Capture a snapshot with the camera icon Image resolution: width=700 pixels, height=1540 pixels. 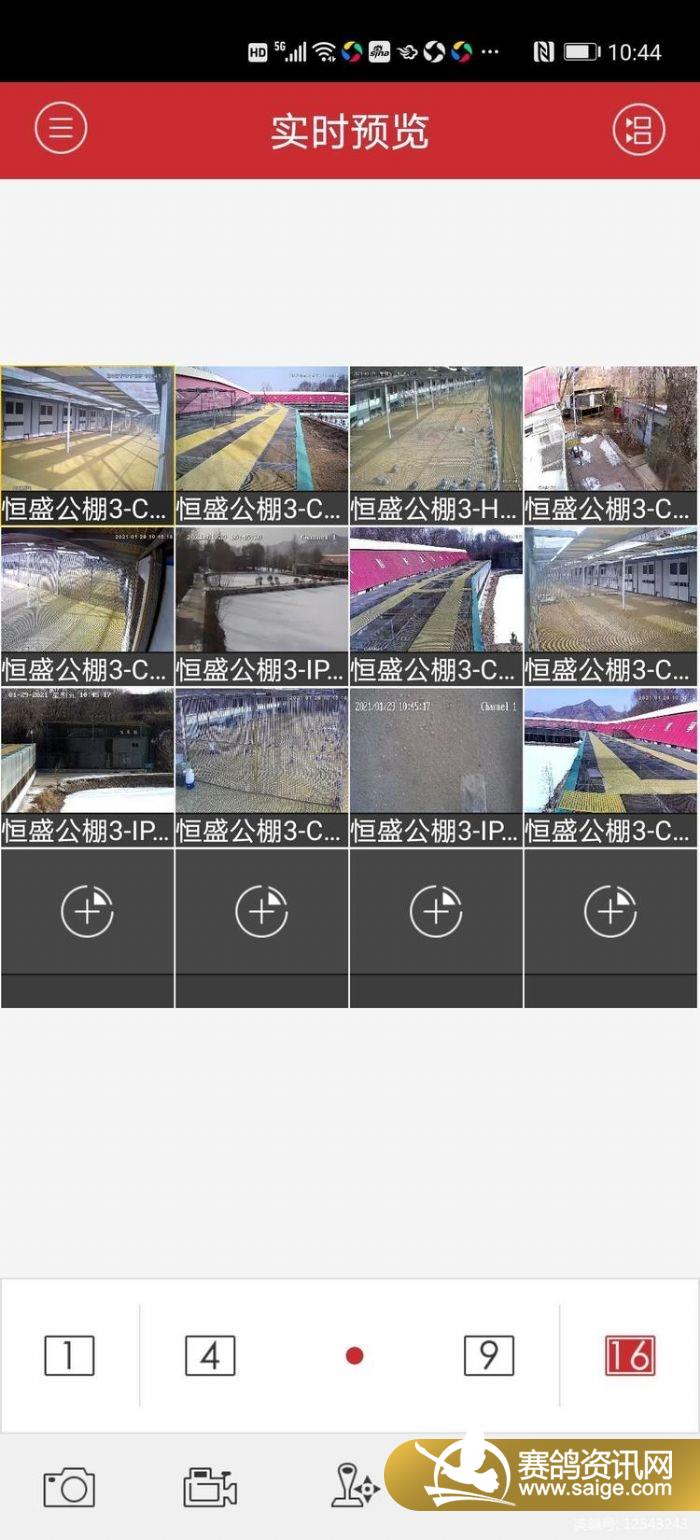[x=69, y=1487]
